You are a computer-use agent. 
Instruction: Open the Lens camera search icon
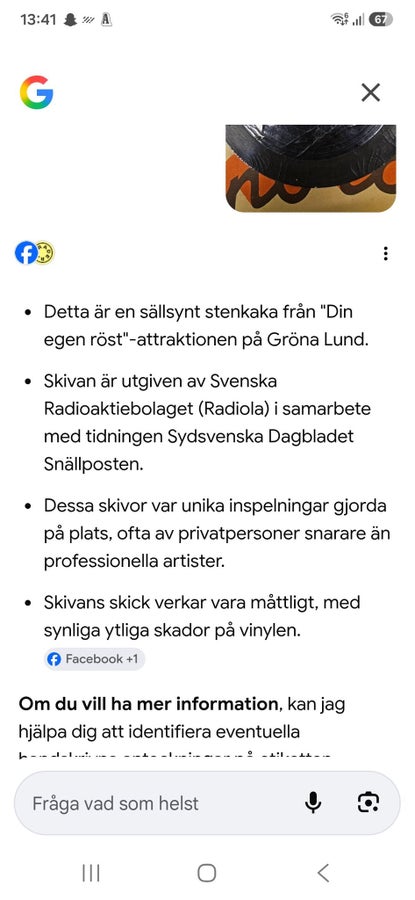pyautogui.click(x=368, y=802)
